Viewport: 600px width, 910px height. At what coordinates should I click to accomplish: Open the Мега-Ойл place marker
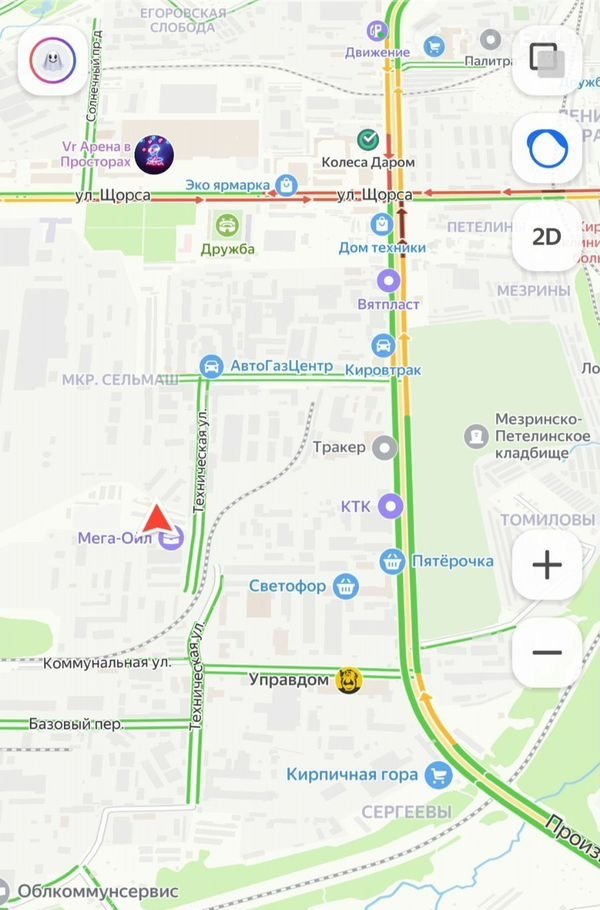172,538
